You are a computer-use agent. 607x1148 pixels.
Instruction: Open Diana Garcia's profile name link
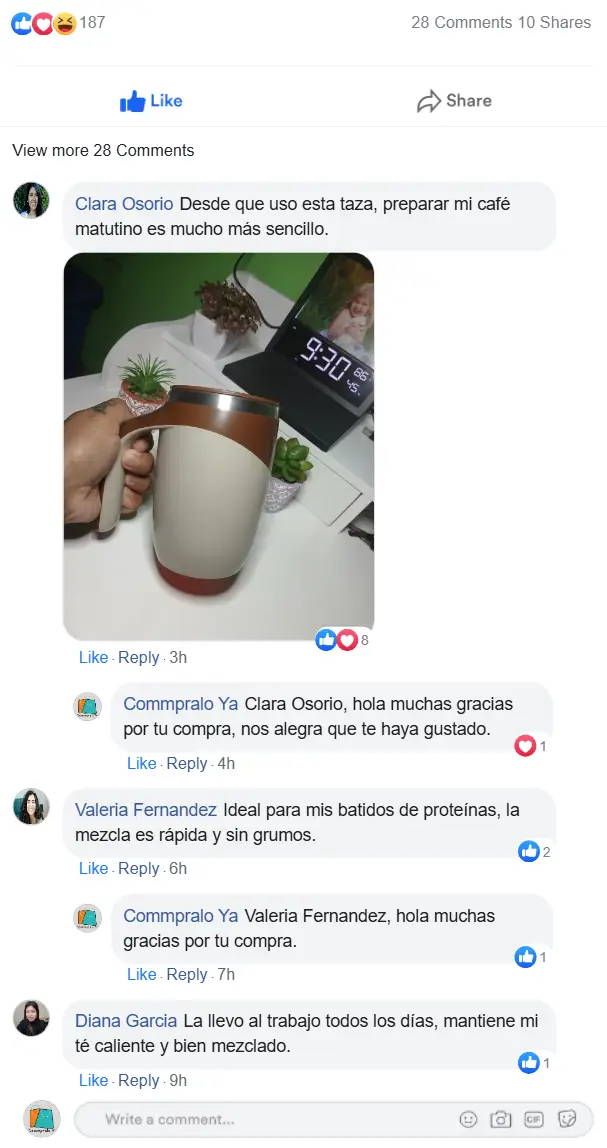(126, 1021)
